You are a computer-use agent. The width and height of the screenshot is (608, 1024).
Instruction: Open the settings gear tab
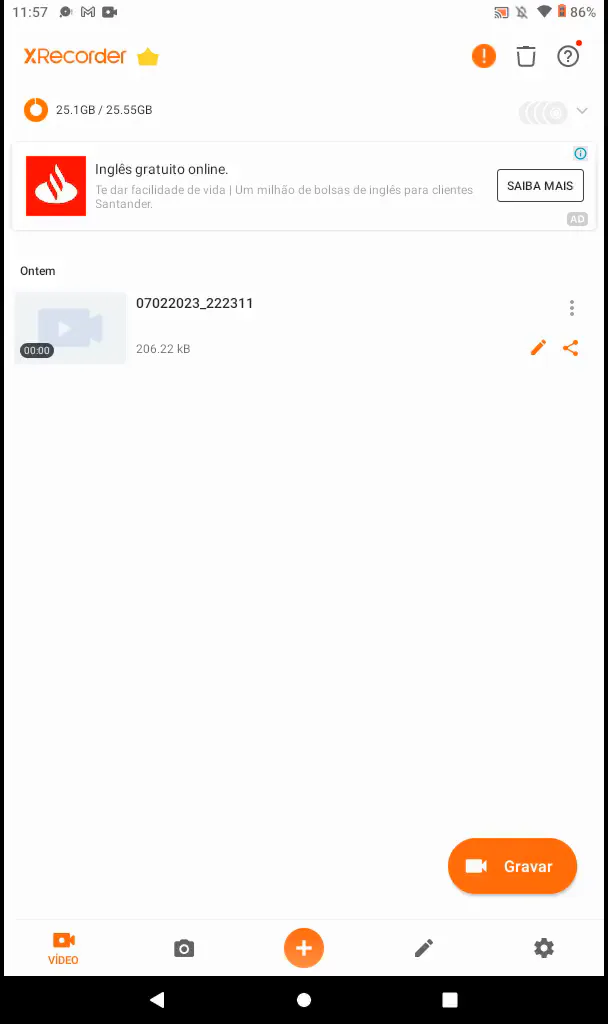(544, 948)
